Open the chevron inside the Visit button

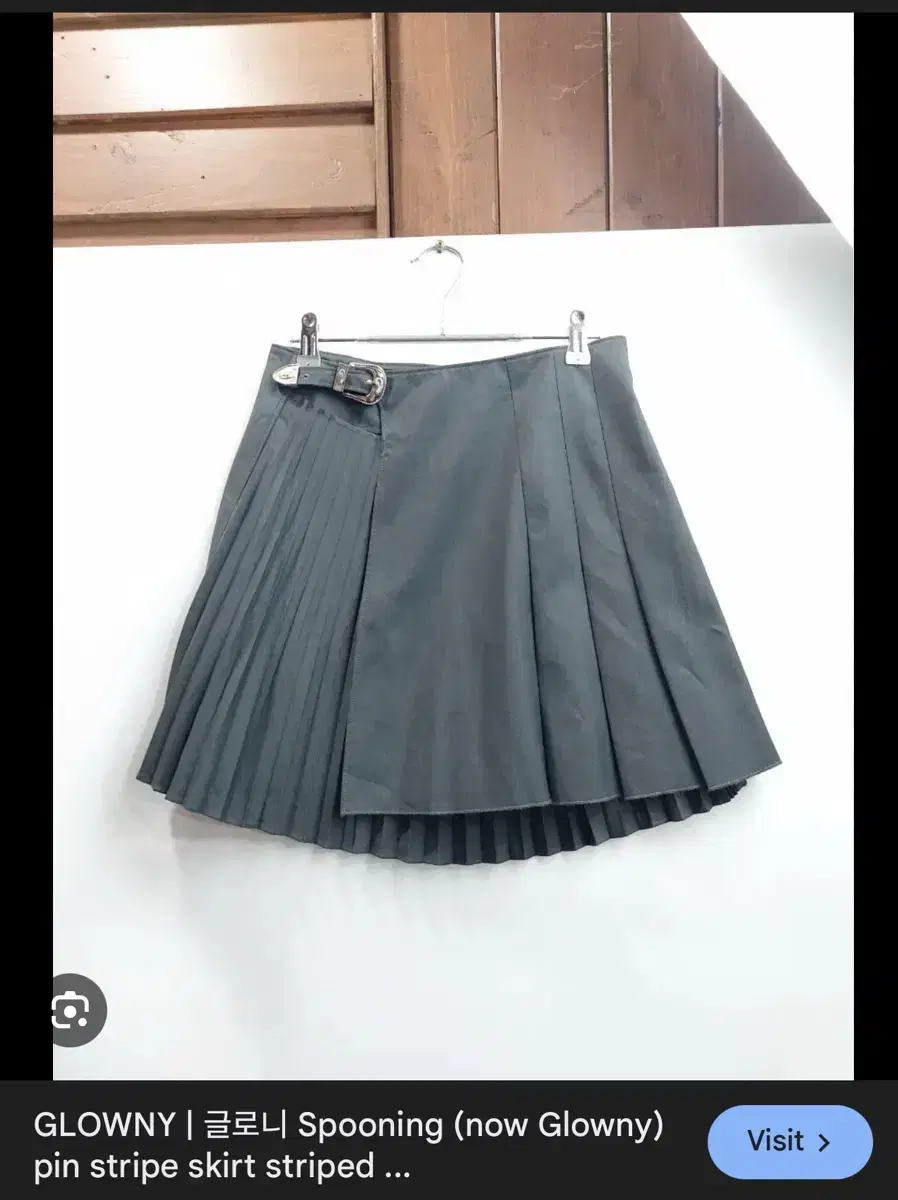(827, 1141)
